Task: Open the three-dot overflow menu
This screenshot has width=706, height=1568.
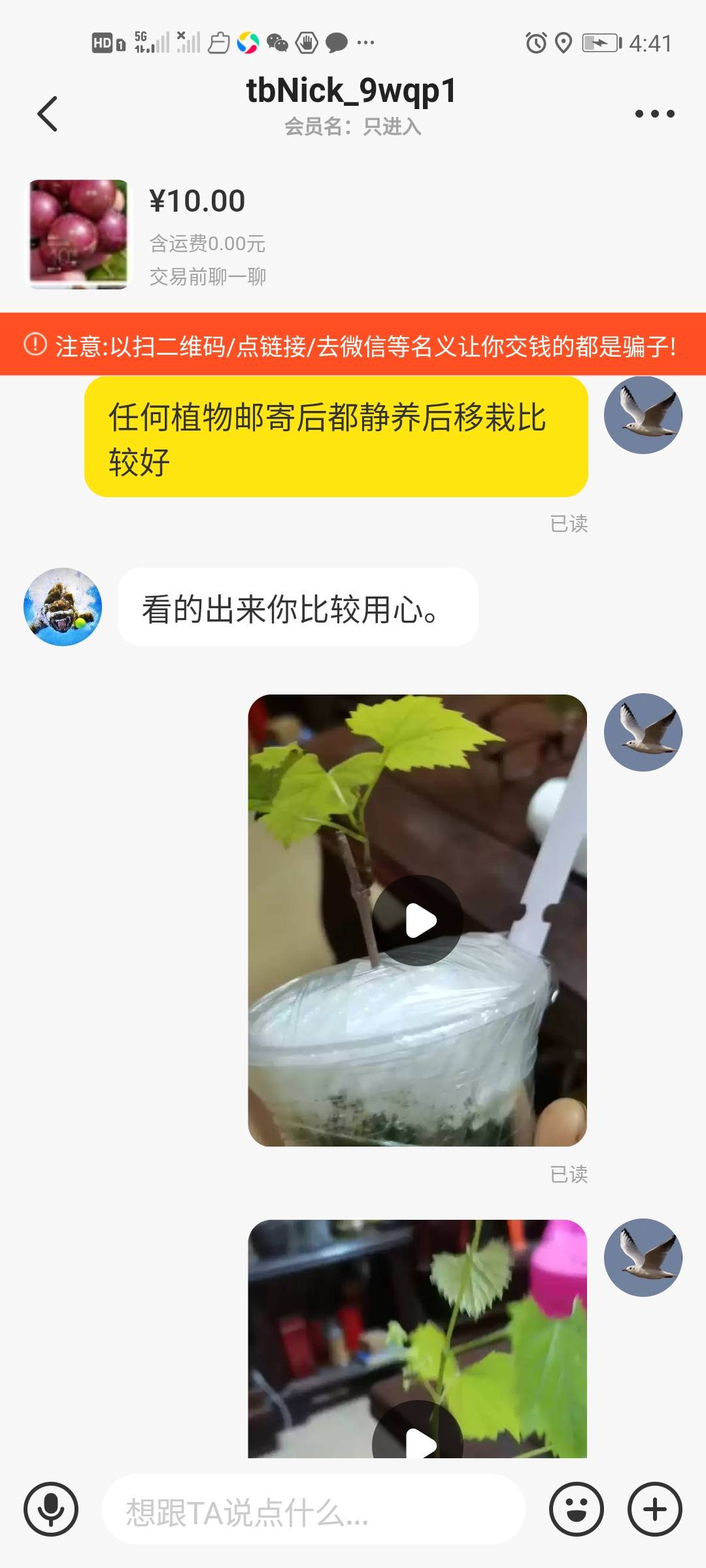Action: 654,114
